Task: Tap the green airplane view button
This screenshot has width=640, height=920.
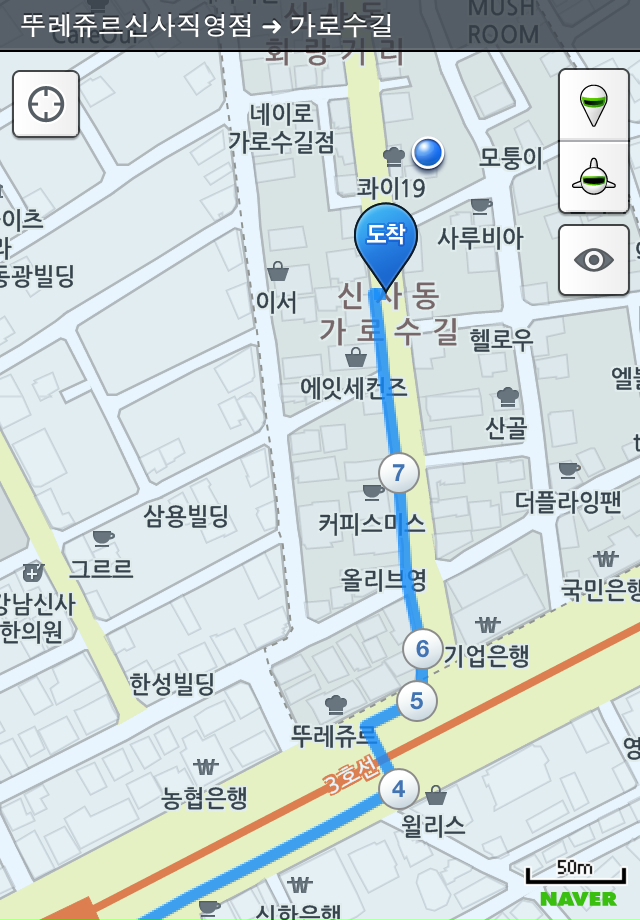Action: coord(593,177)
